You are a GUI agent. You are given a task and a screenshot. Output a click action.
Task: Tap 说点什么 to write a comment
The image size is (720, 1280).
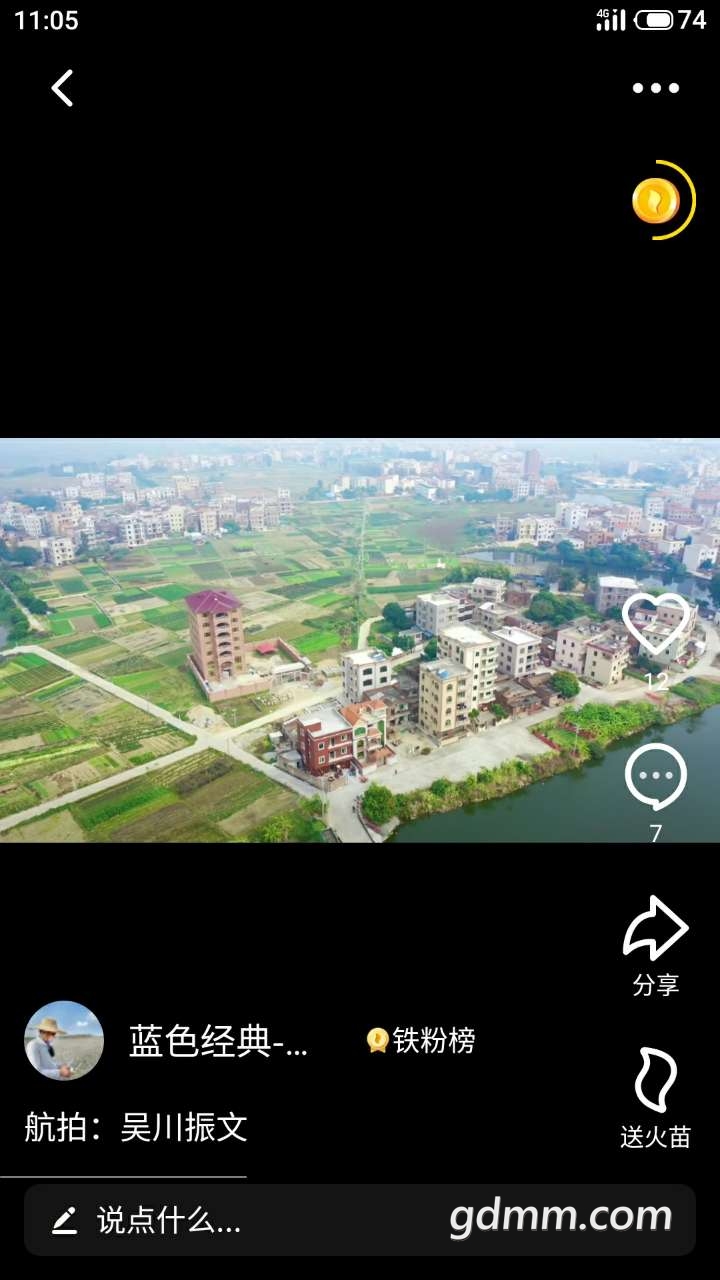click(x=170, y=1220)
